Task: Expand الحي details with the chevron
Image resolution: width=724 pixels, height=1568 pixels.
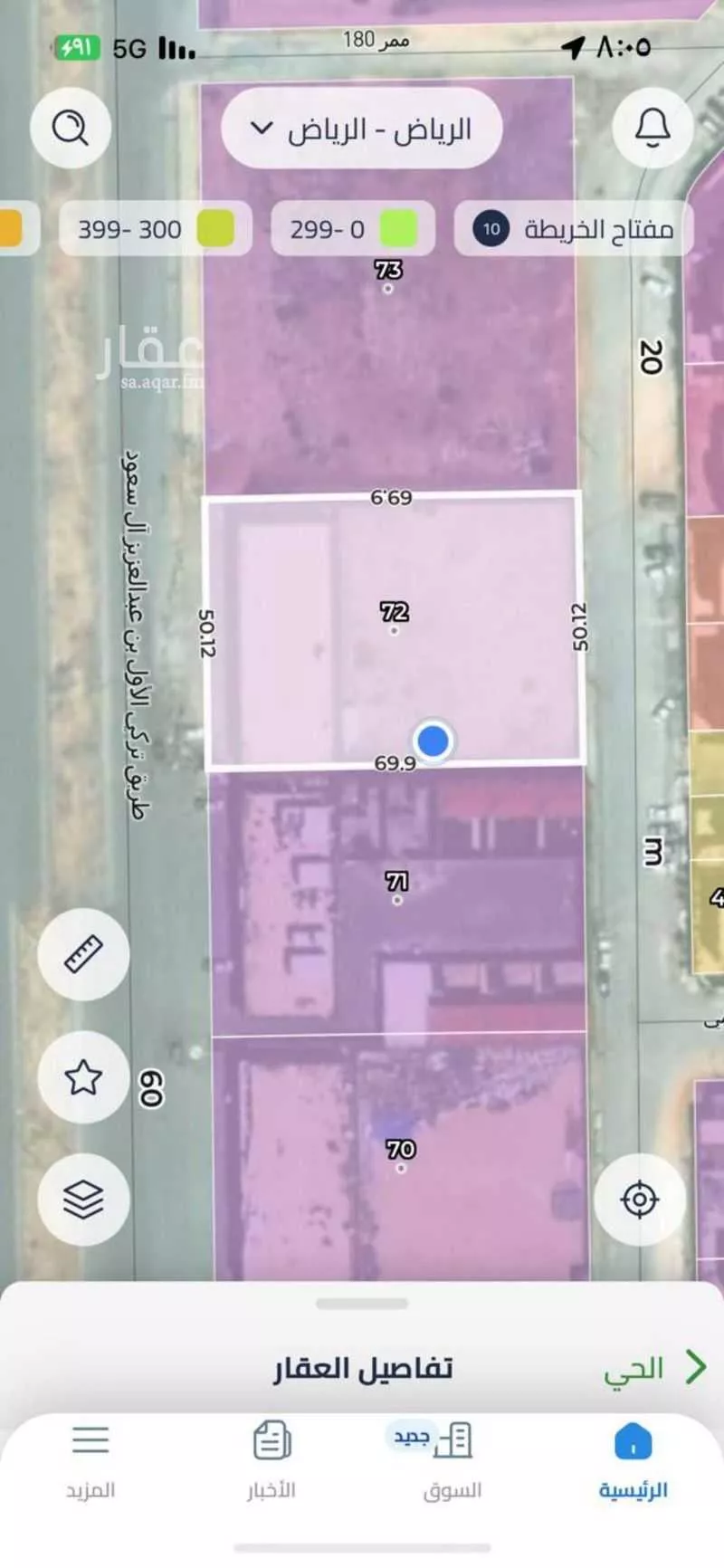Action: pyautogui.click(x=699, y=1367)
